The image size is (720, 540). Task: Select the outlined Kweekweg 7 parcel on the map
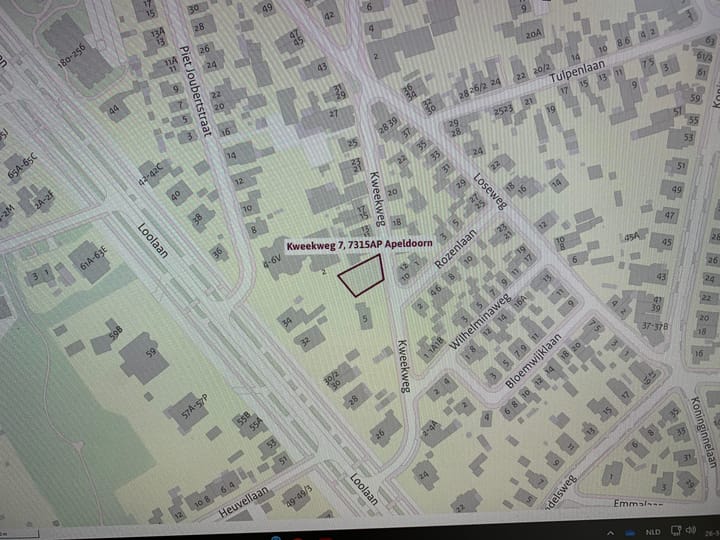click(362, 274)
